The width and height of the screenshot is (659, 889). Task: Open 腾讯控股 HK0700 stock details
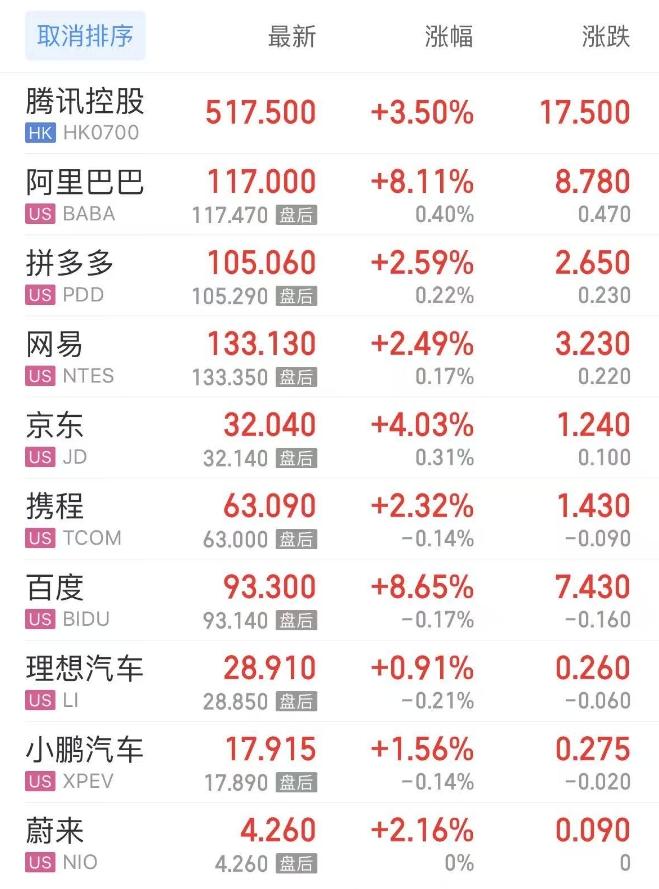tap(85, 114)
